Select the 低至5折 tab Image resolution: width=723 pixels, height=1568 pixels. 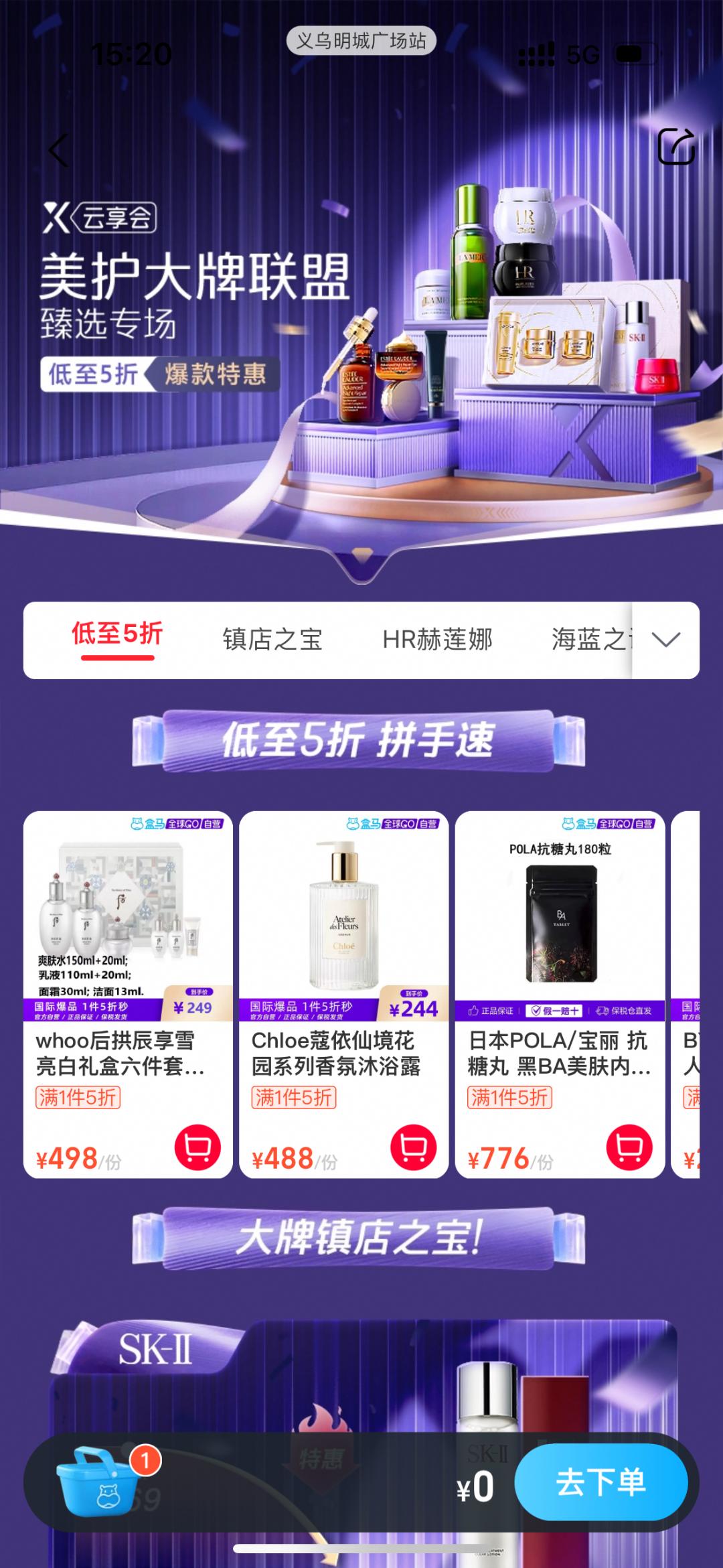pos(117,634)
